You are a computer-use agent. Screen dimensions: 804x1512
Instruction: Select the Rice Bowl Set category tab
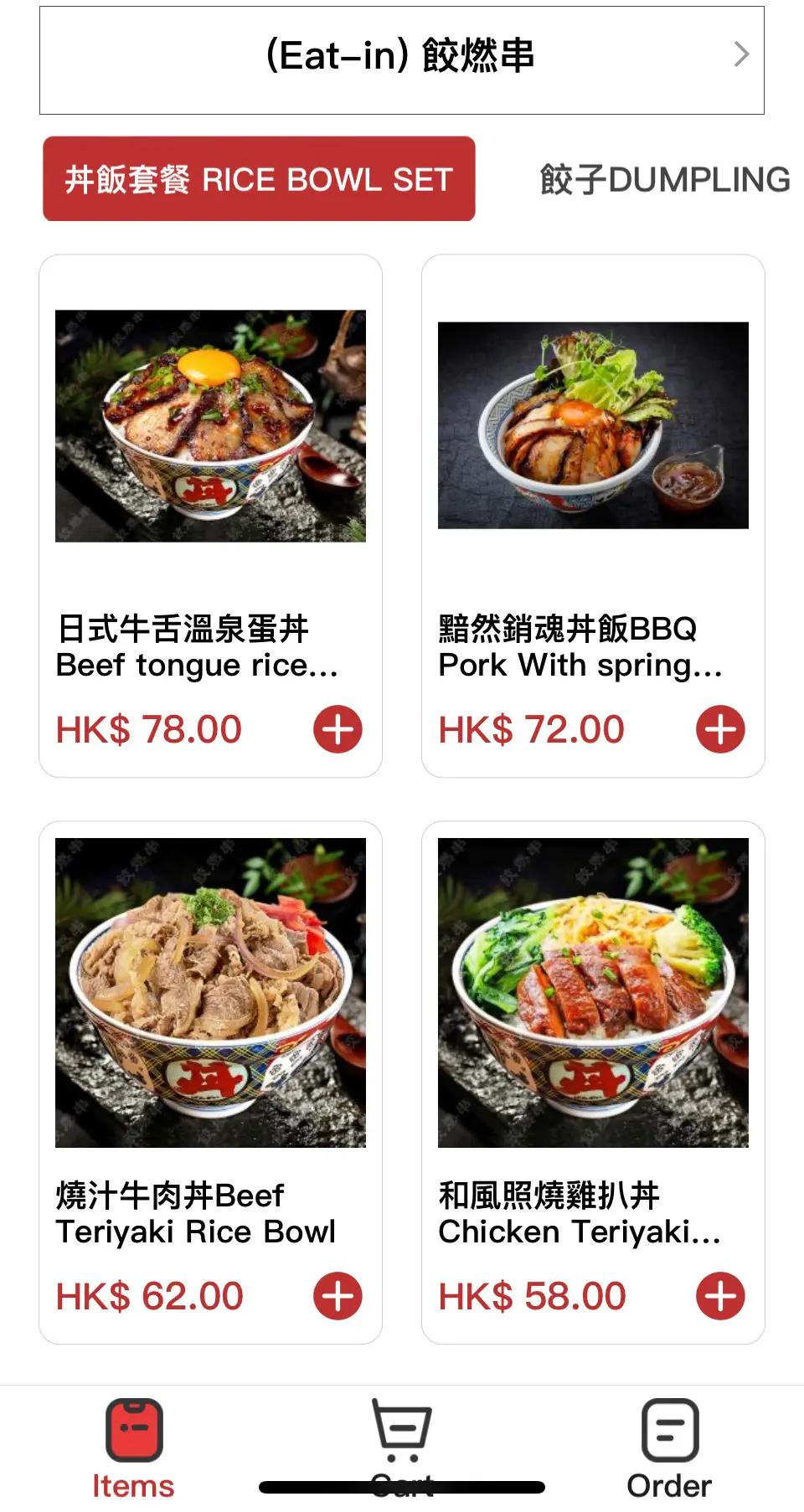coord(259,179)
